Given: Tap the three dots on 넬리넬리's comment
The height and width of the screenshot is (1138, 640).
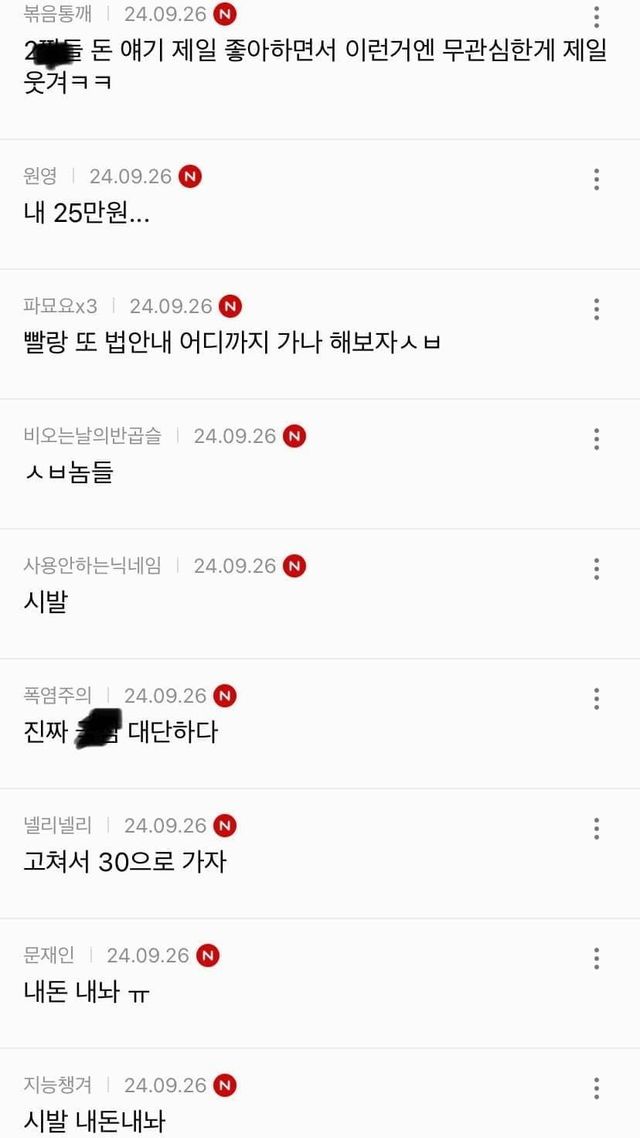Looking at the screenshot, I should click(596, 829).
